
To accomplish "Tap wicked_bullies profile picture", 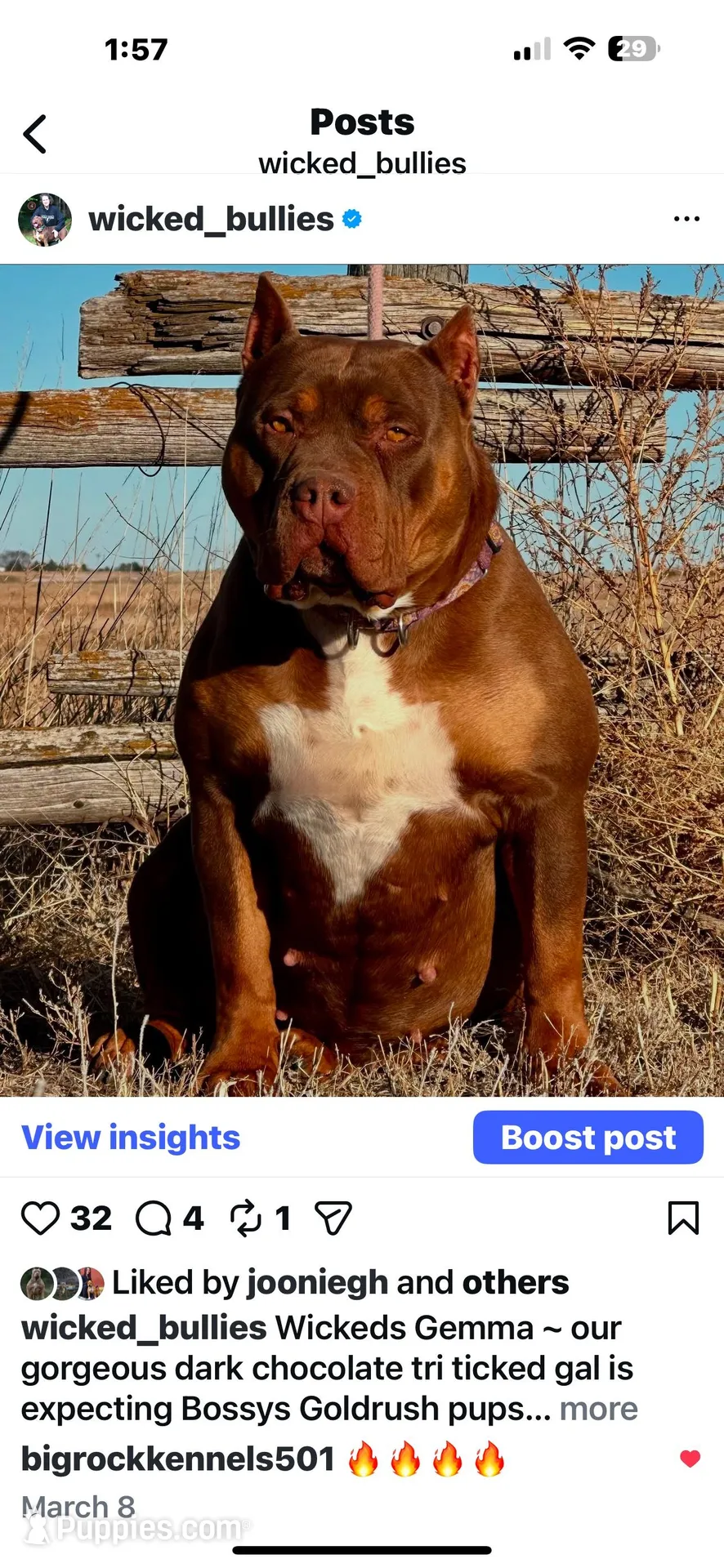I will click(45, 219).
